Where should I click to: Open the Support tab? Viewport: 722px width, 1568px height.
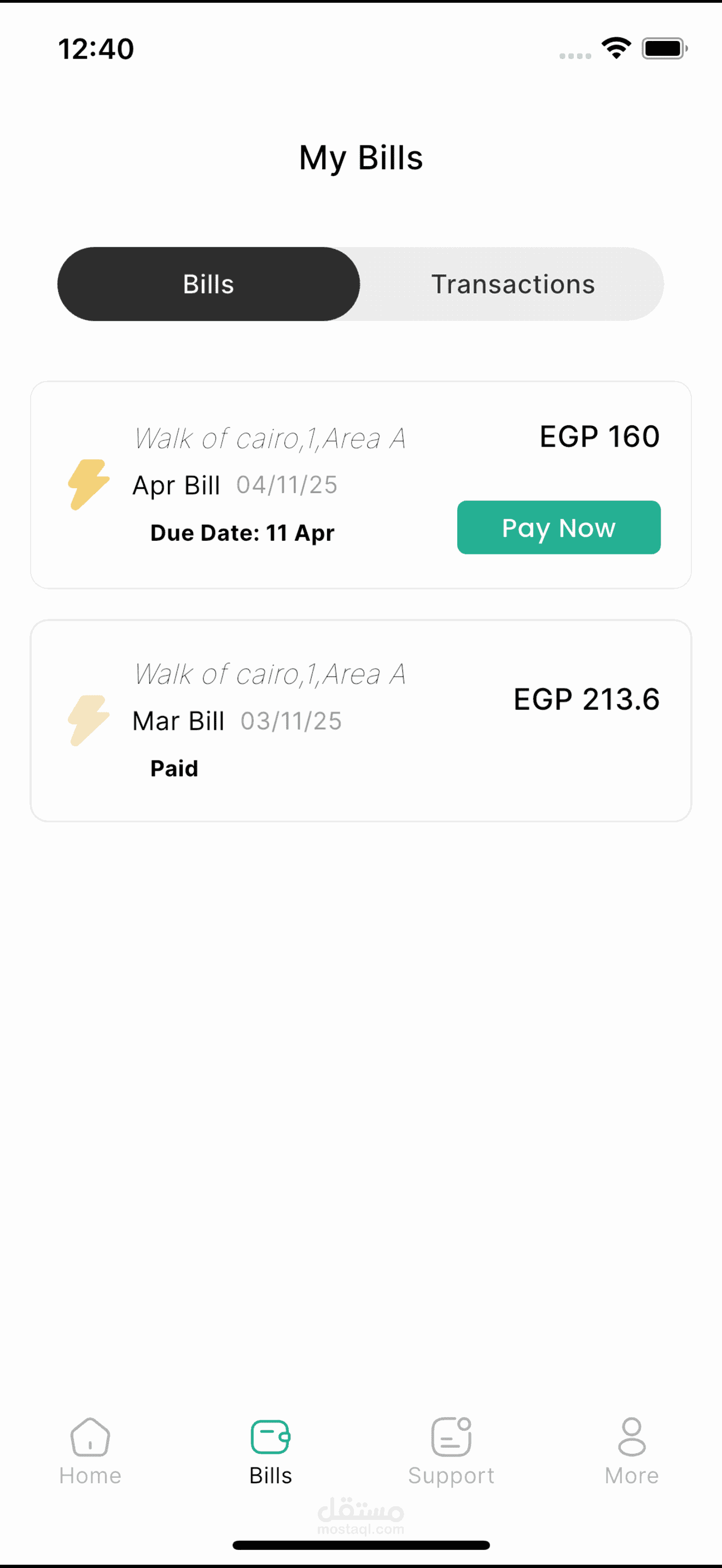click(x=451, y=1451)
